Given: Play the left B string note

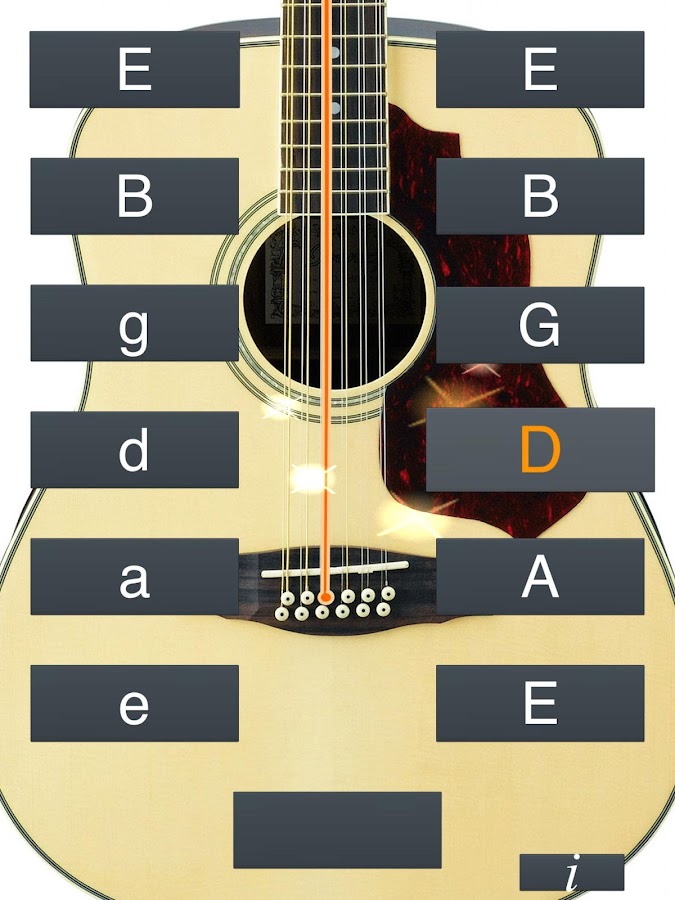Looking at the screenshot, I should pos(134,196).
